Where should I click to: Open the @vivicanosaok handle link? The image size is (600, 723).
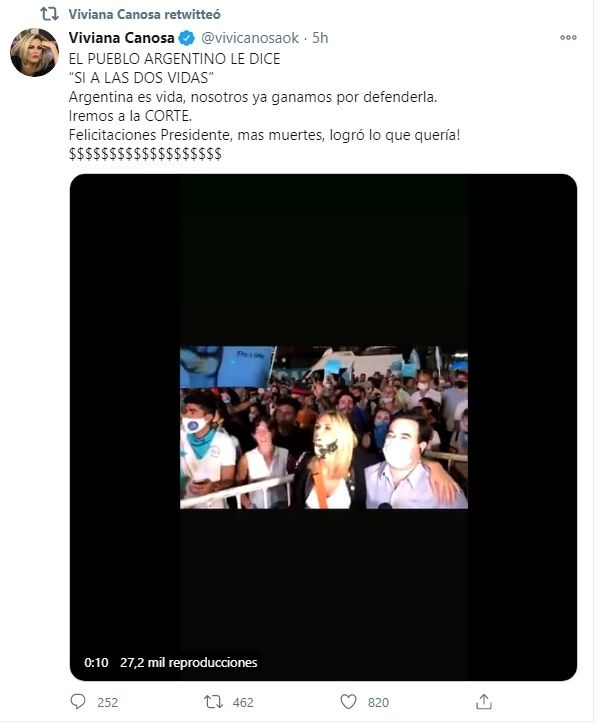click(x=246, y=37)
